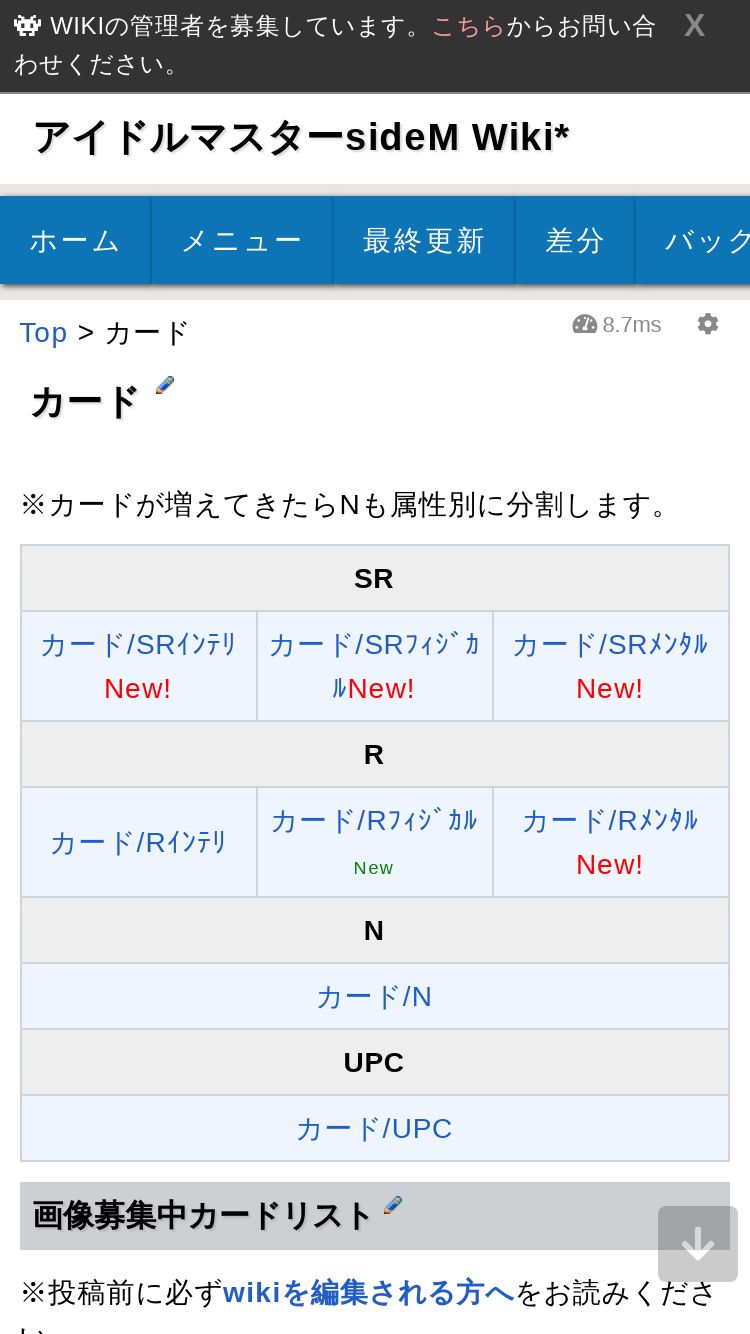The width and height of the screenshot is (750, 1334).
Task: Open the 差分 tab
Action: click(575, 240)
